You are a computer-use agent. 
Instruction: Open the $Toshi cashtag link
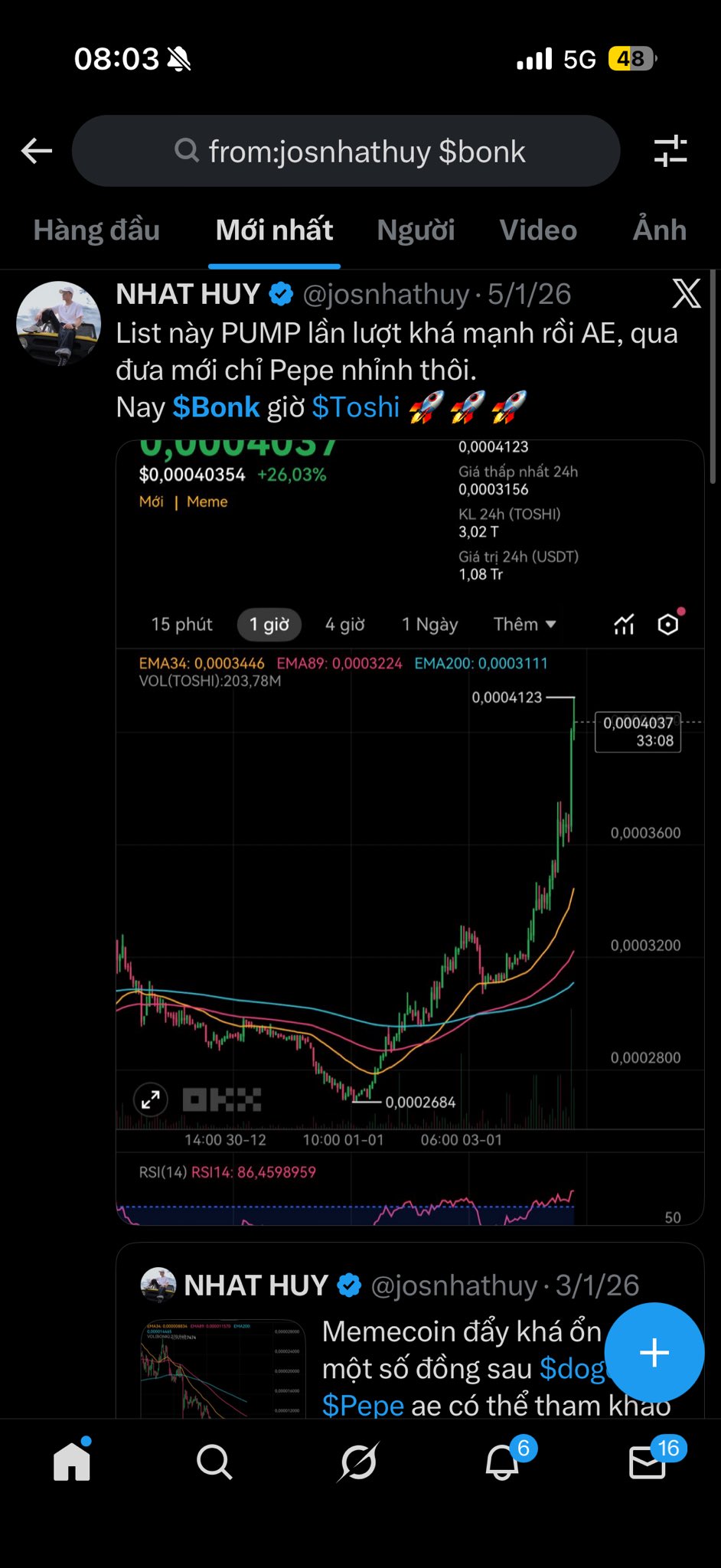pos(355,407)
